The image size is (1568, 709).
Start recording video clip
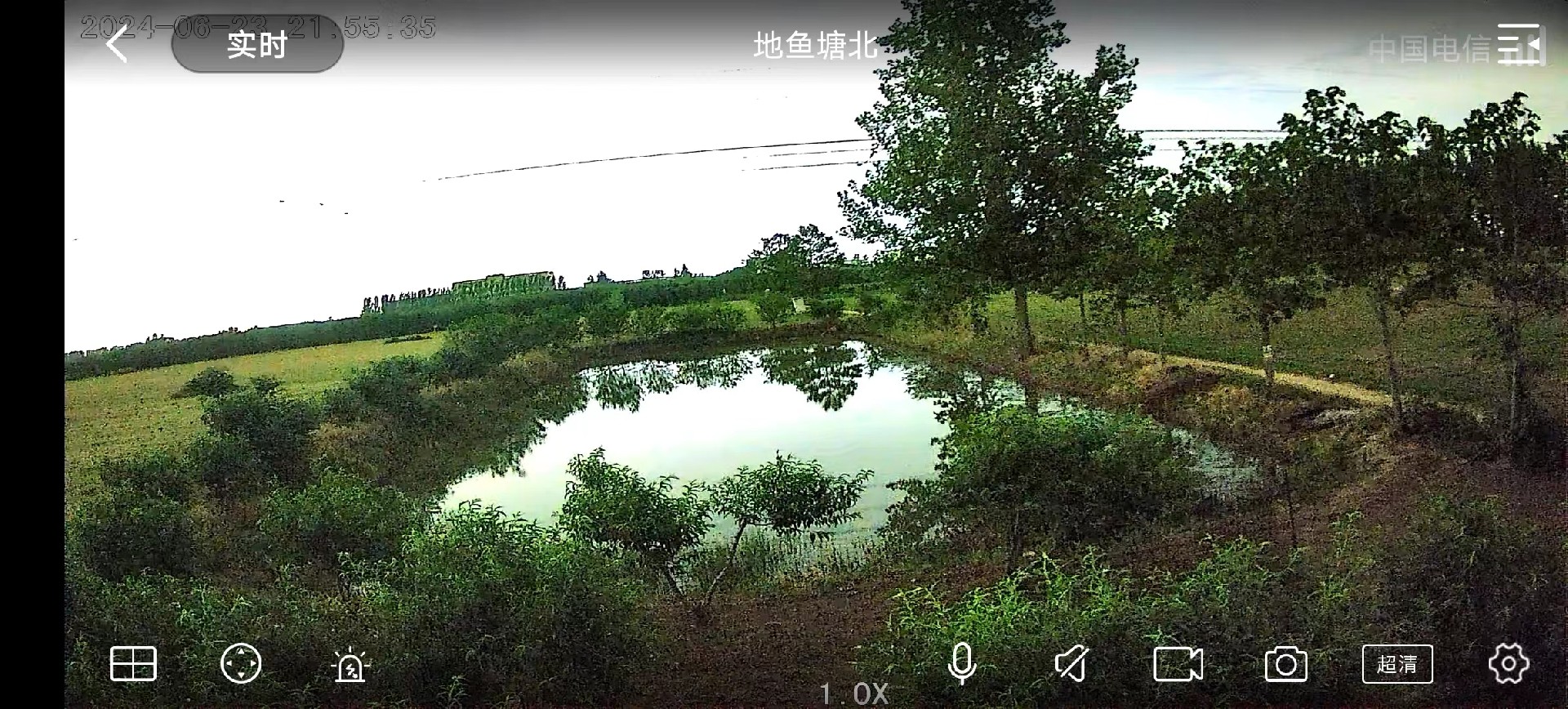pos(1178,664)
